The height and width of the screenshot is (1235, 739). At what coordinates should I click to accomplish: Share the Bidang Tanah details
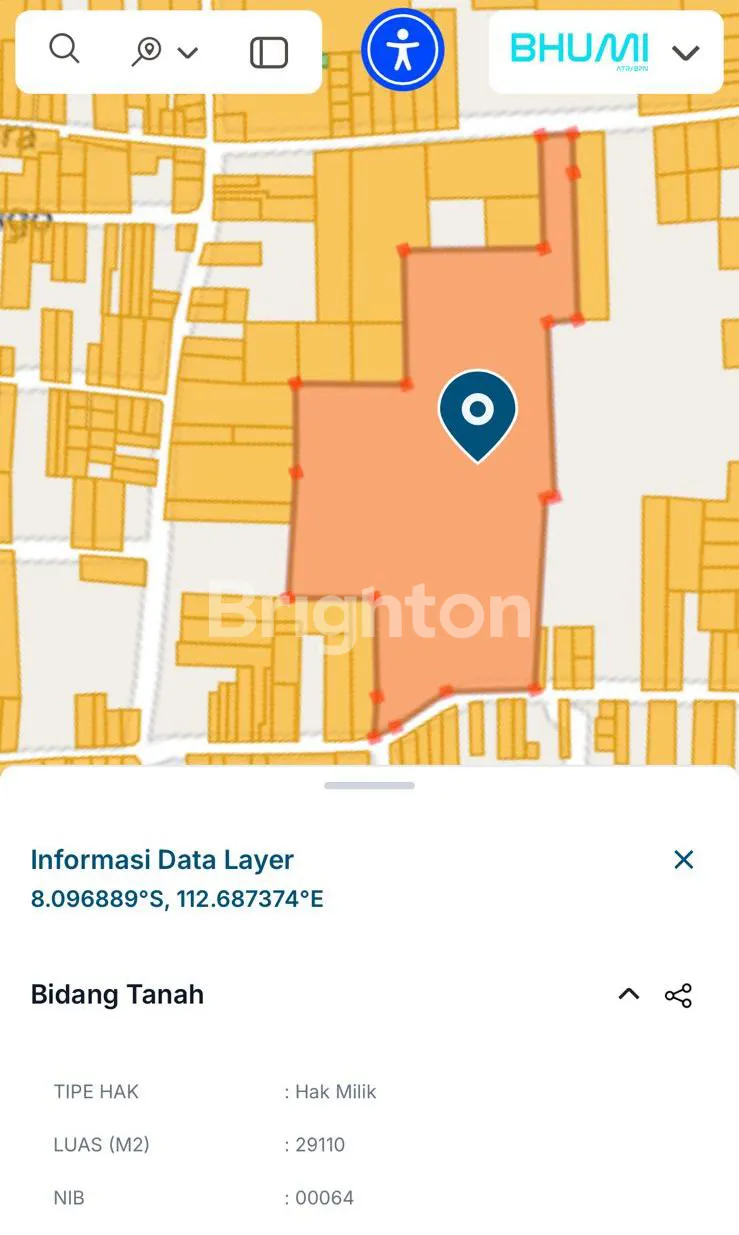678,995
